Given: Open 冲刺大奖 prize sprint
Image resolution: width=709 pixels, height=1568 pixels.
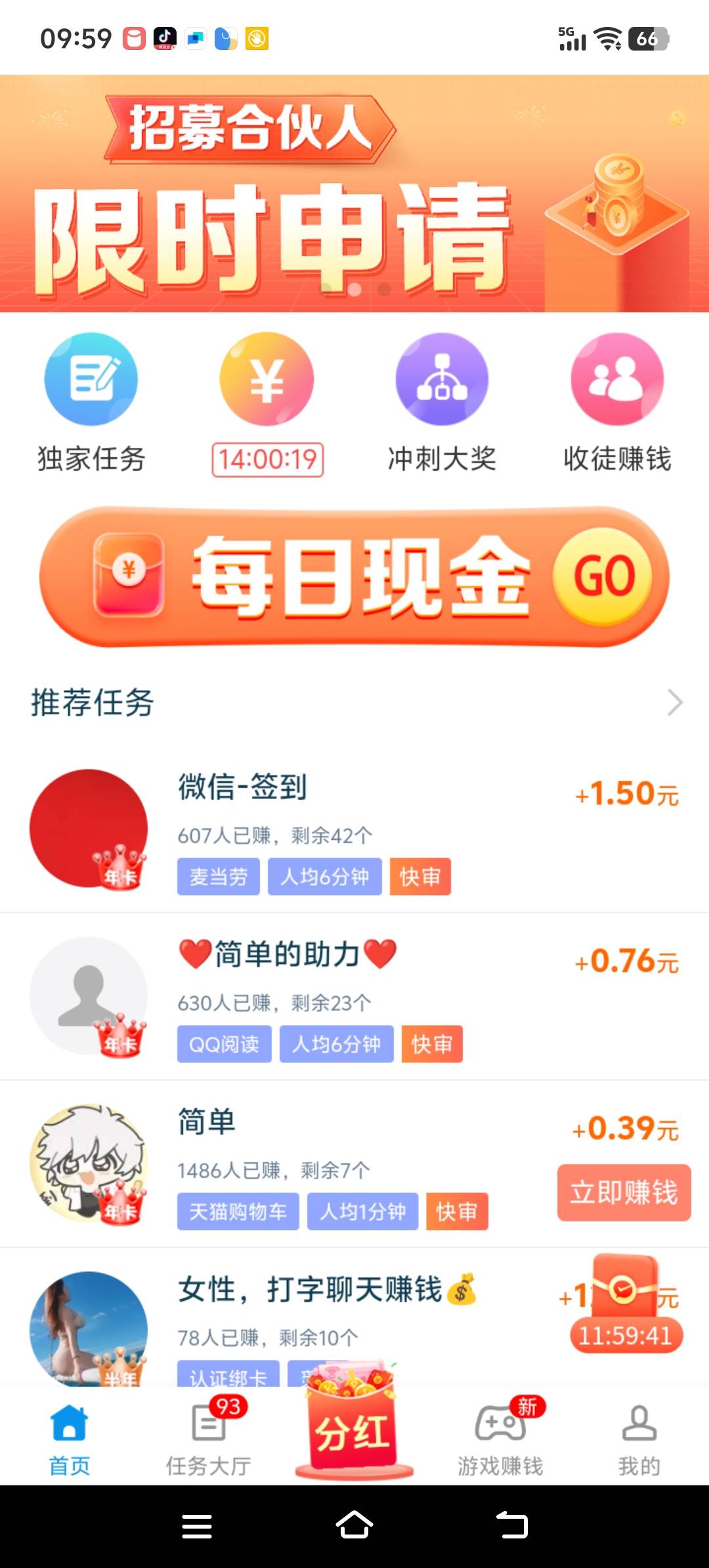Looking at the screenshot, I should point(442,403).
